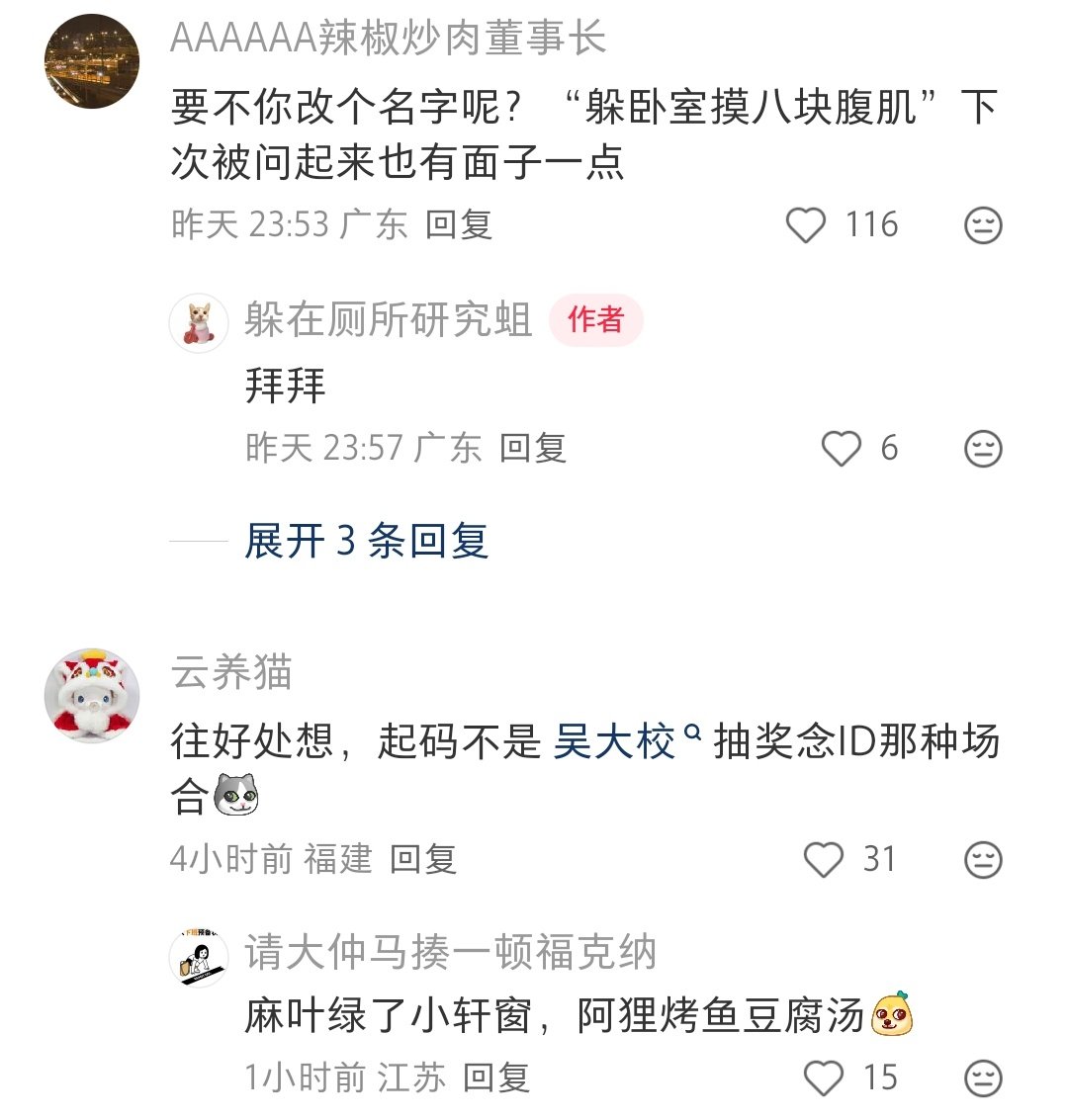Open 躲在厕所研究蛆's profile avatar
This screenshot has width=1068, height=1120.
point(200,322)
